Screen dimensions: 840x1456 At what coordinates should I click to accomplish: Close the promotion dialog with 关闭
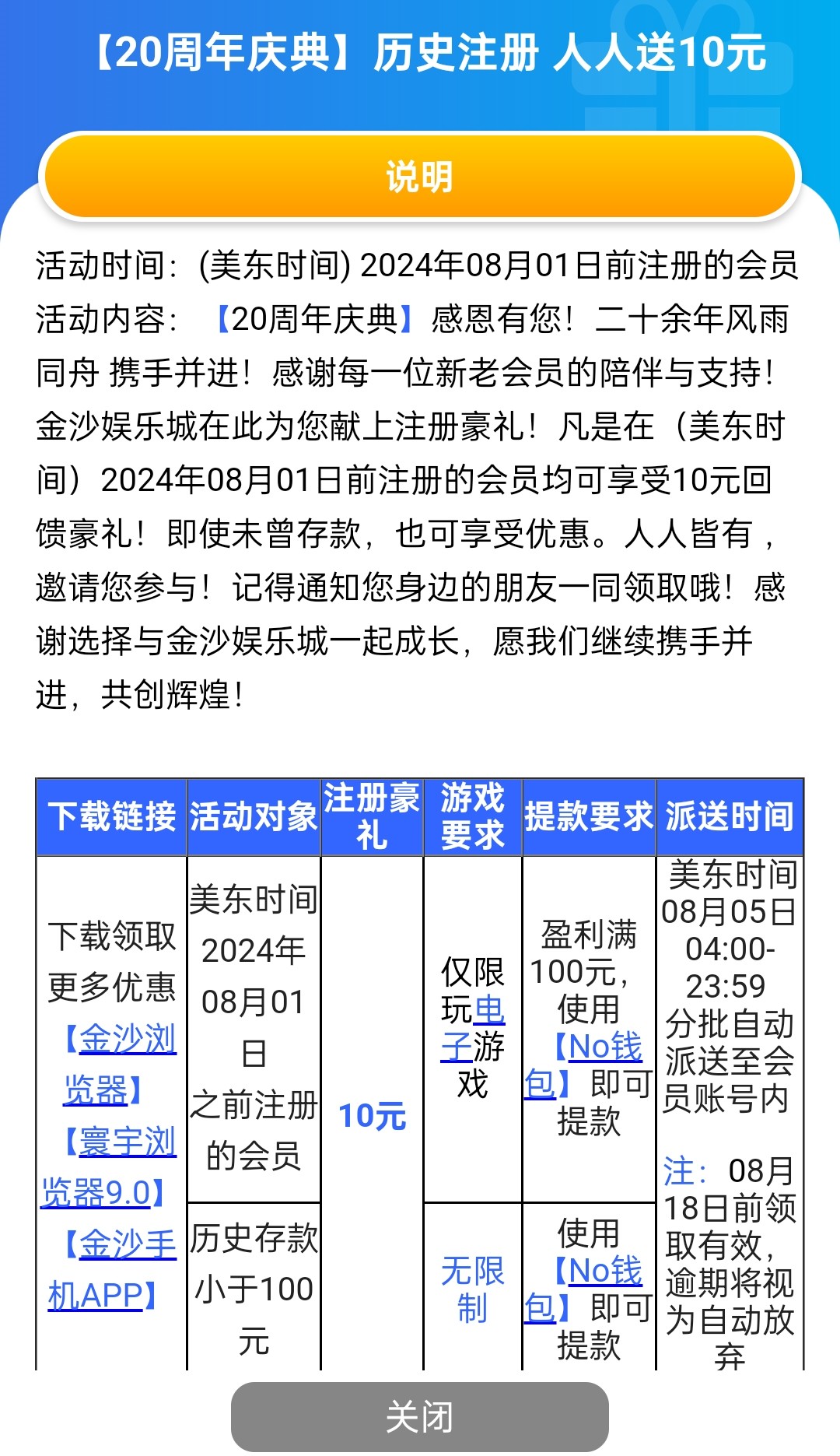coord(419,1416)
